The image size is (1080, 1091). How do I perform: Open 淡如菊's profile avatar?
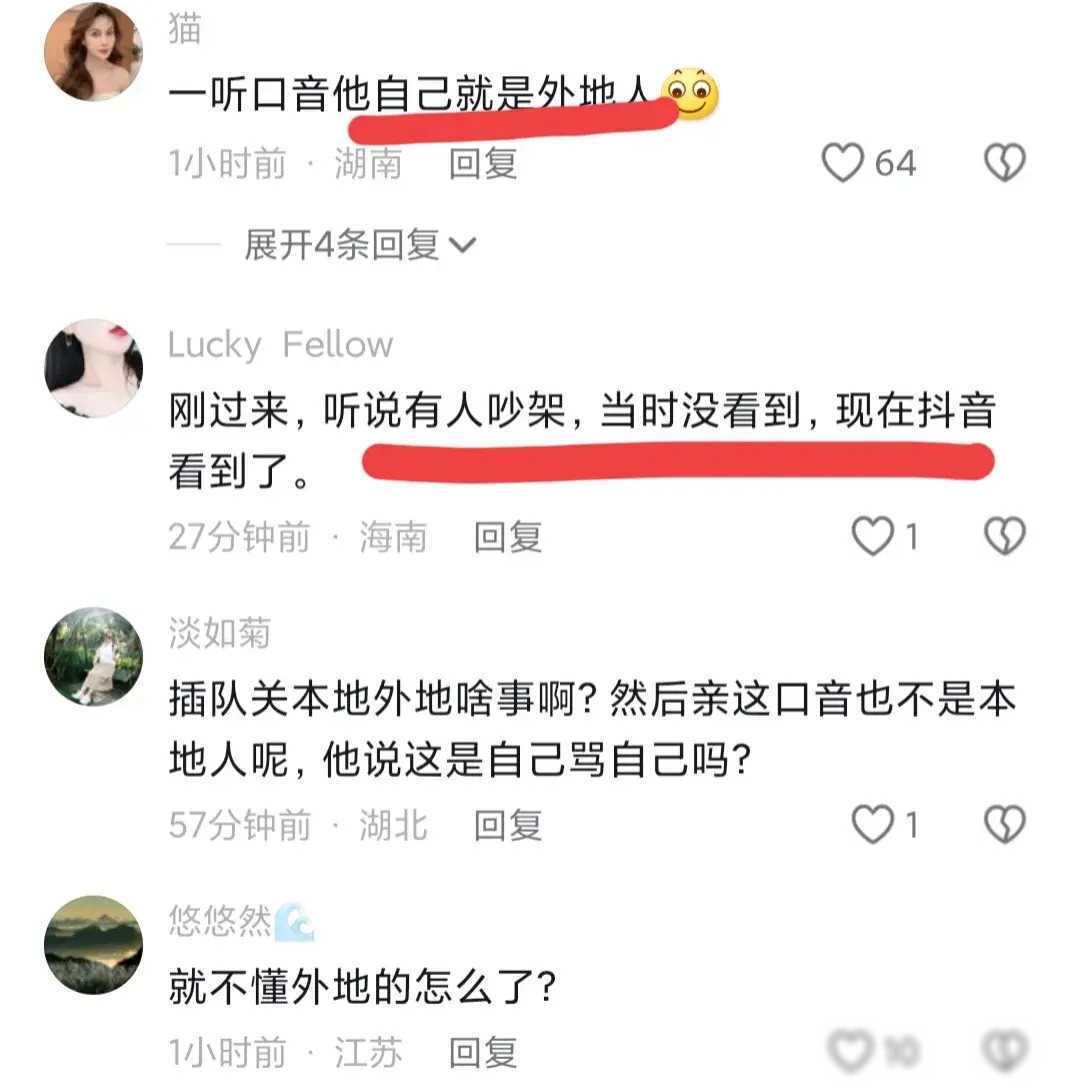point(94,655)
